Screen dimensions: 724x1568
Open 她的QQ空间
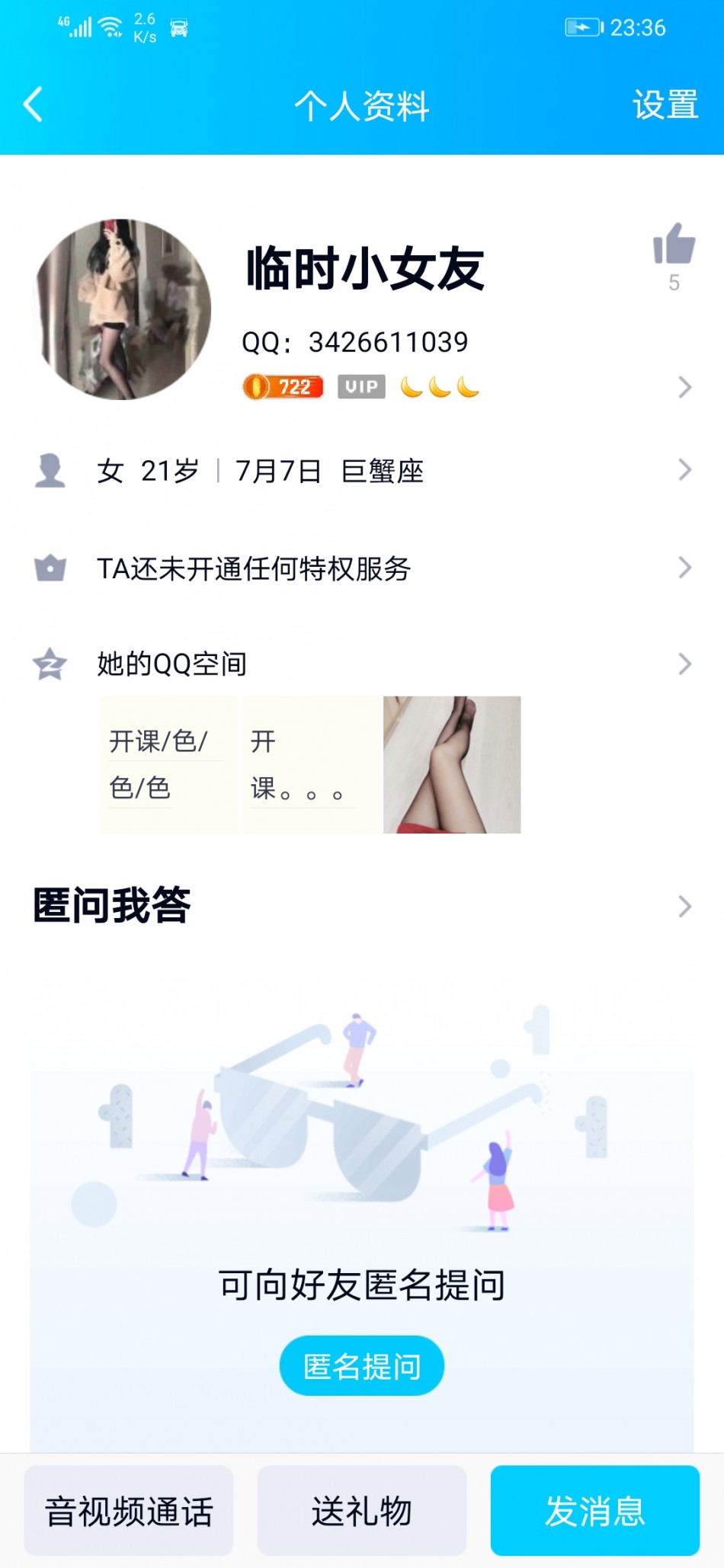[362, 664]
